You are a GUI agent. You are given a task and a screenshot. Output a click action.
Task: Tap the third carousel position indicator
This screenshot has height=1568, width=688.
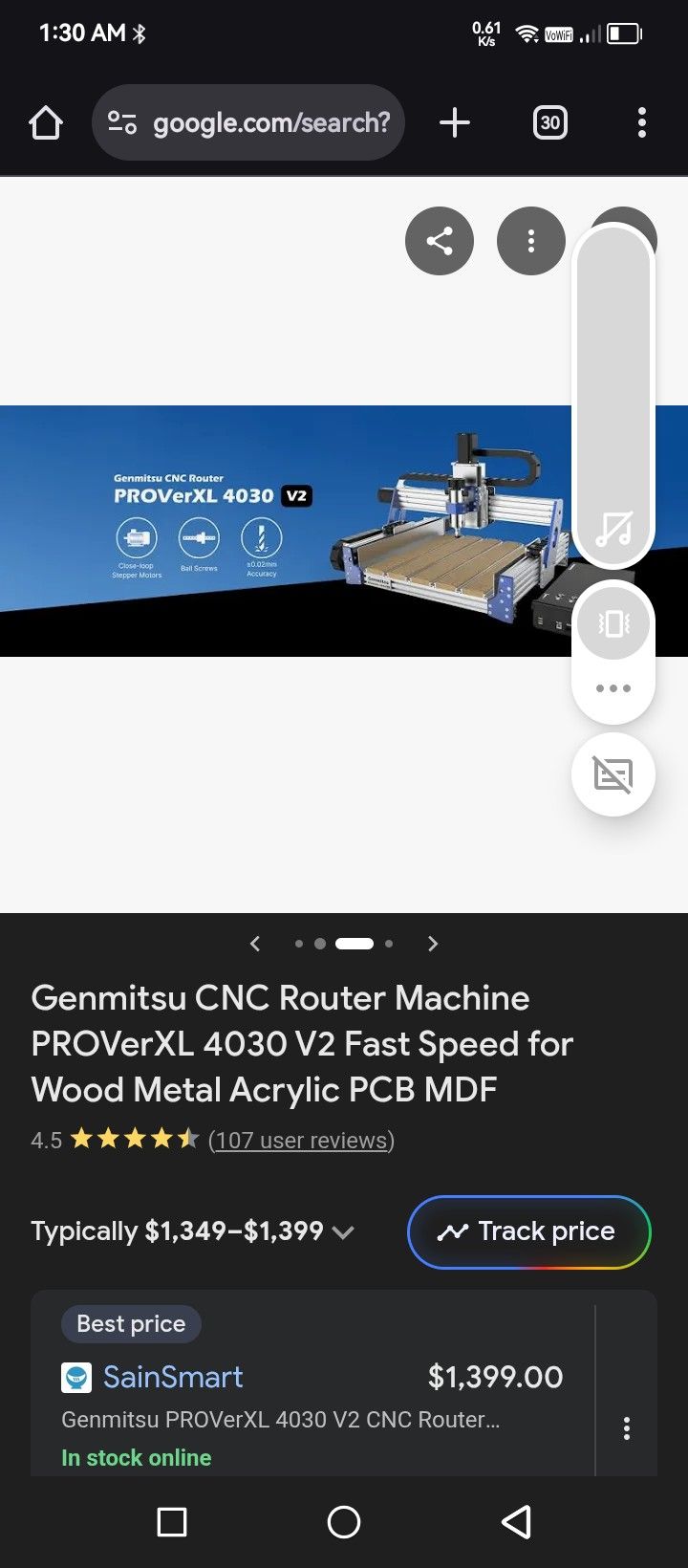(355, 943)
